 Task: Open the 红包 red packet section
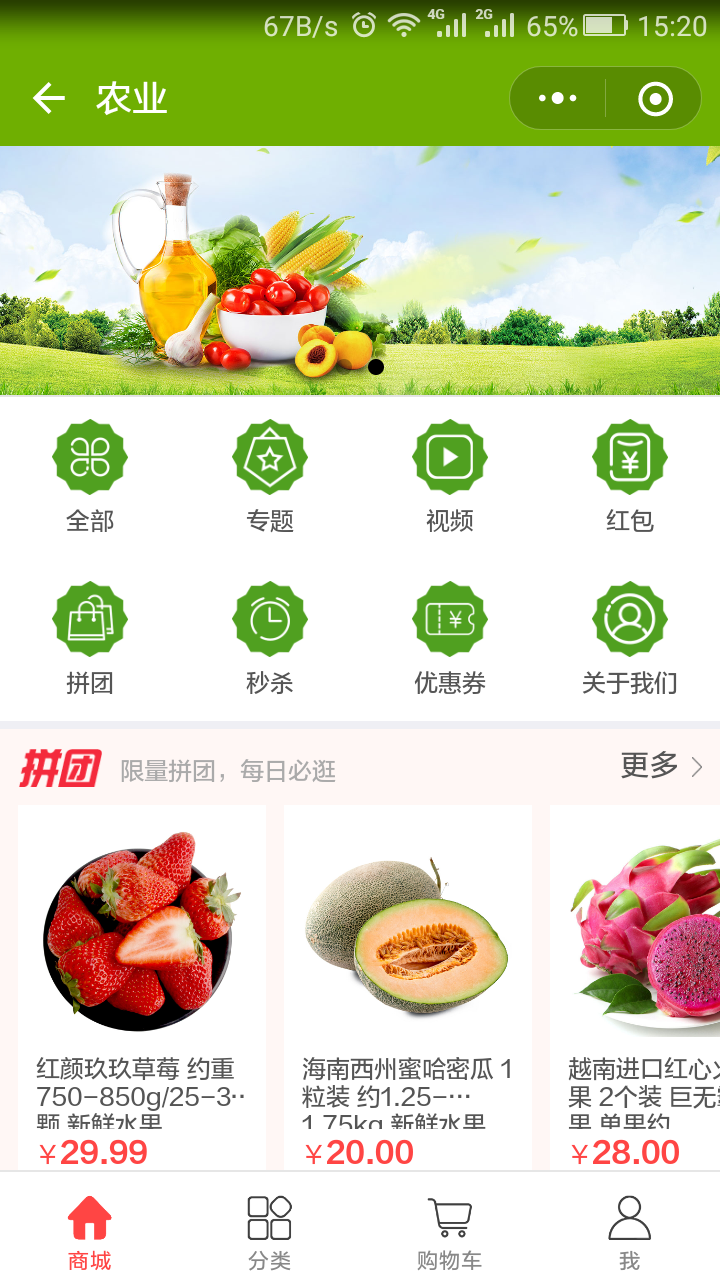pyautogui.click(x=630, y=476)
